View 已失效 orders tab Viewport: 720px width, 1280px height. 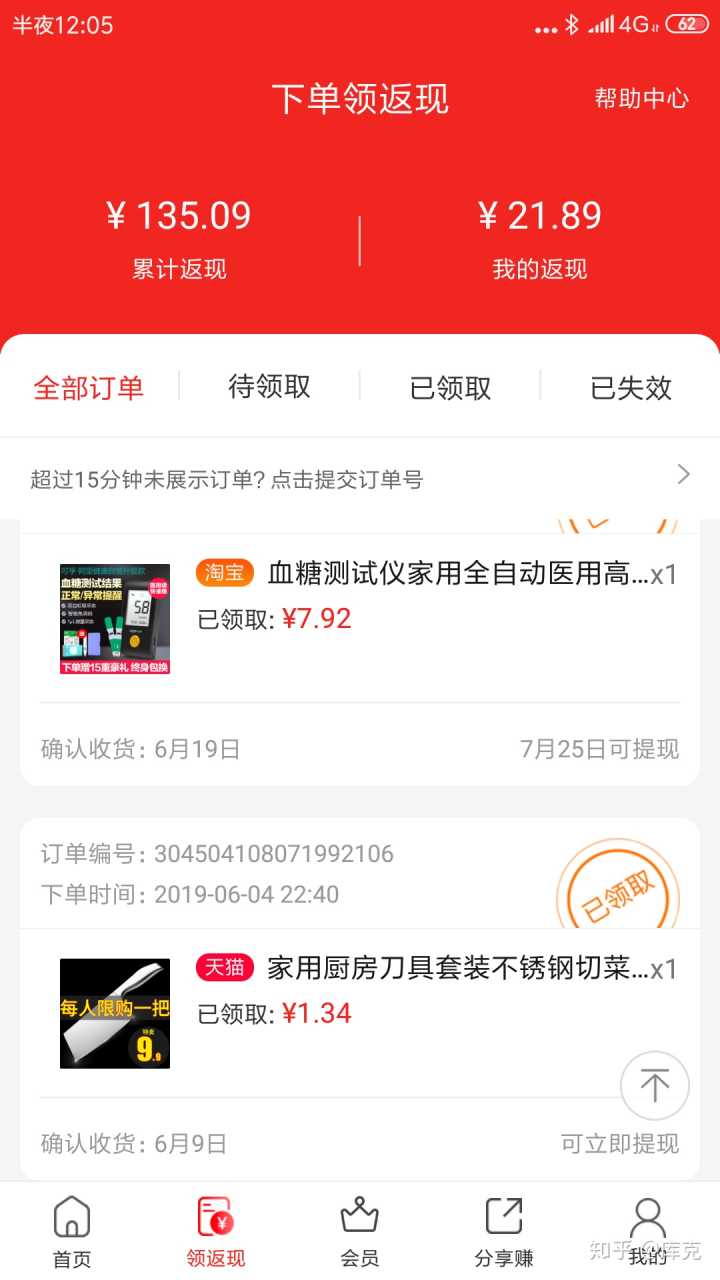(630, 388)
